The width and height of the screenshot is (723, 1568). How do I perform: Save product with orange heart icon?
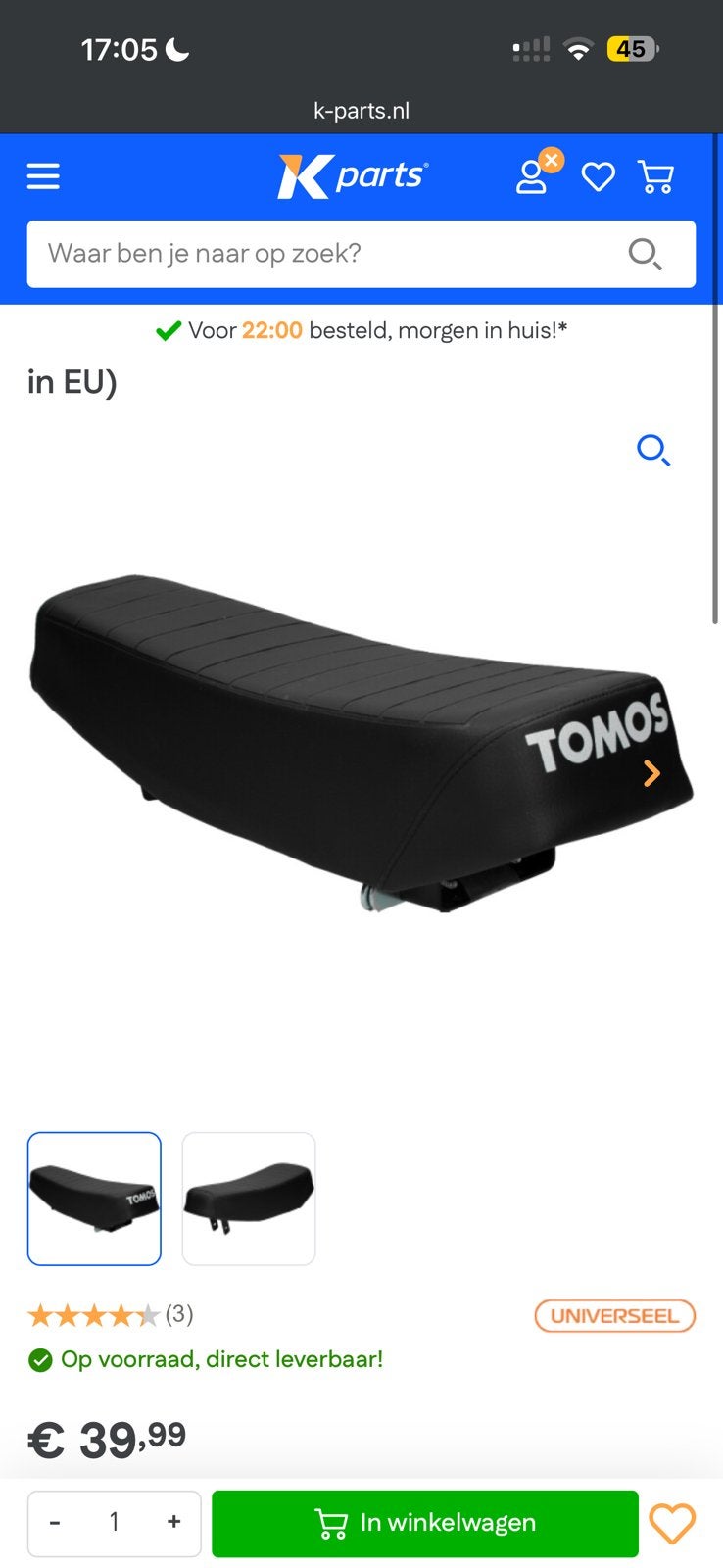click(672, 1523)
